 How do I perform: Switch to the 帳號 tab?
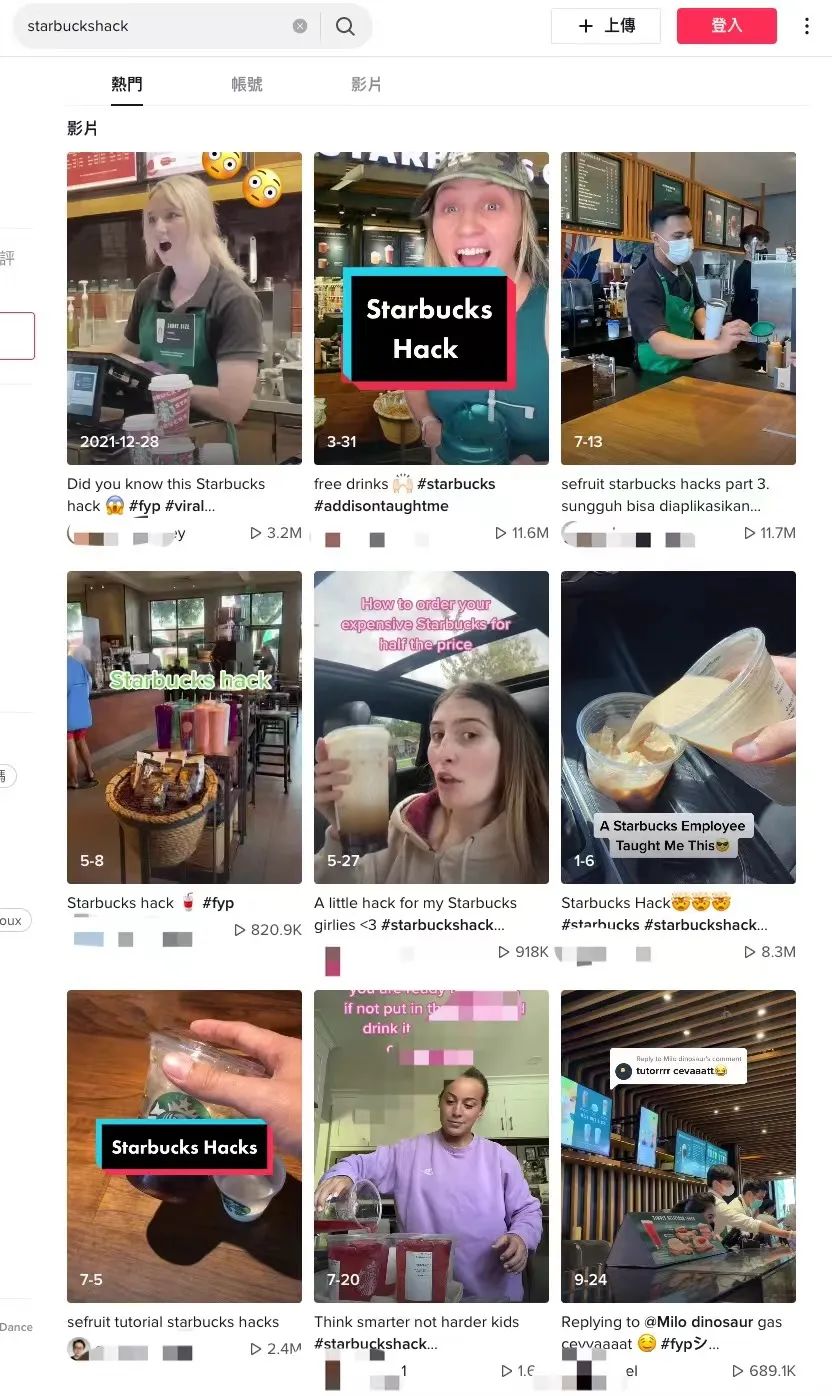pos(247,85)
